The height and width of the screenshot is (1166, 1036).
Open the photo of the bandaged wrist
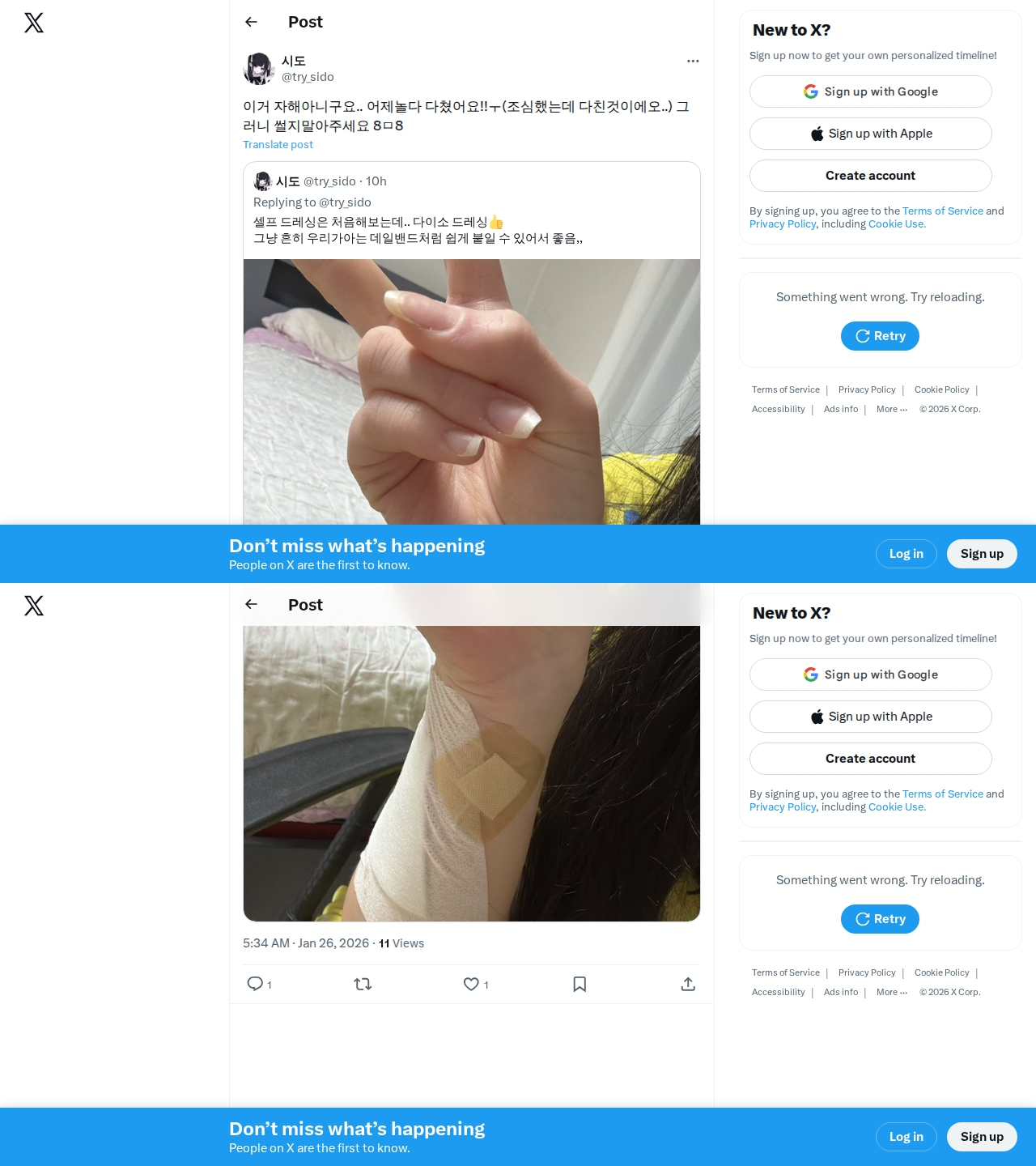(471, 773)
